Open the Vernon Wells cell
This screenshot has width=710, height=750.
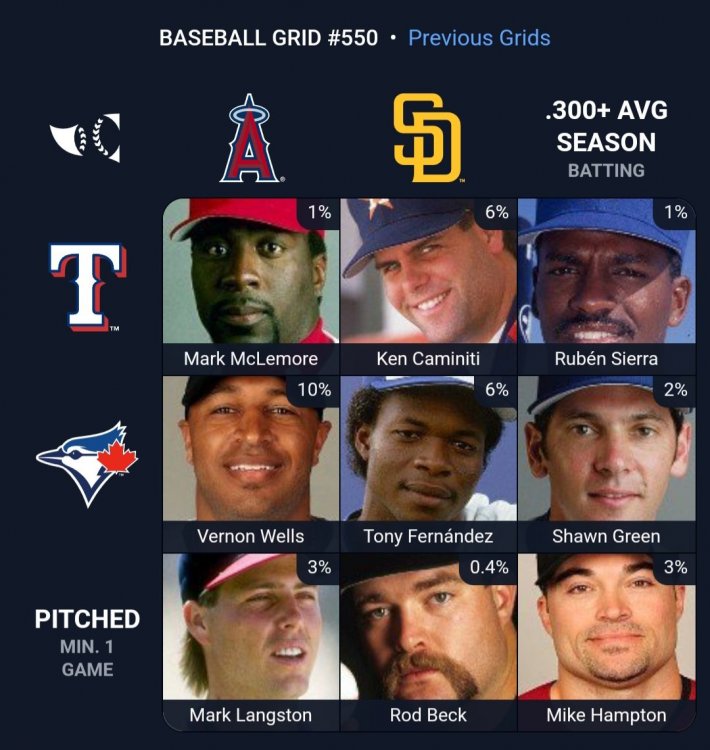pyautogui.click(x=251, y=463)
